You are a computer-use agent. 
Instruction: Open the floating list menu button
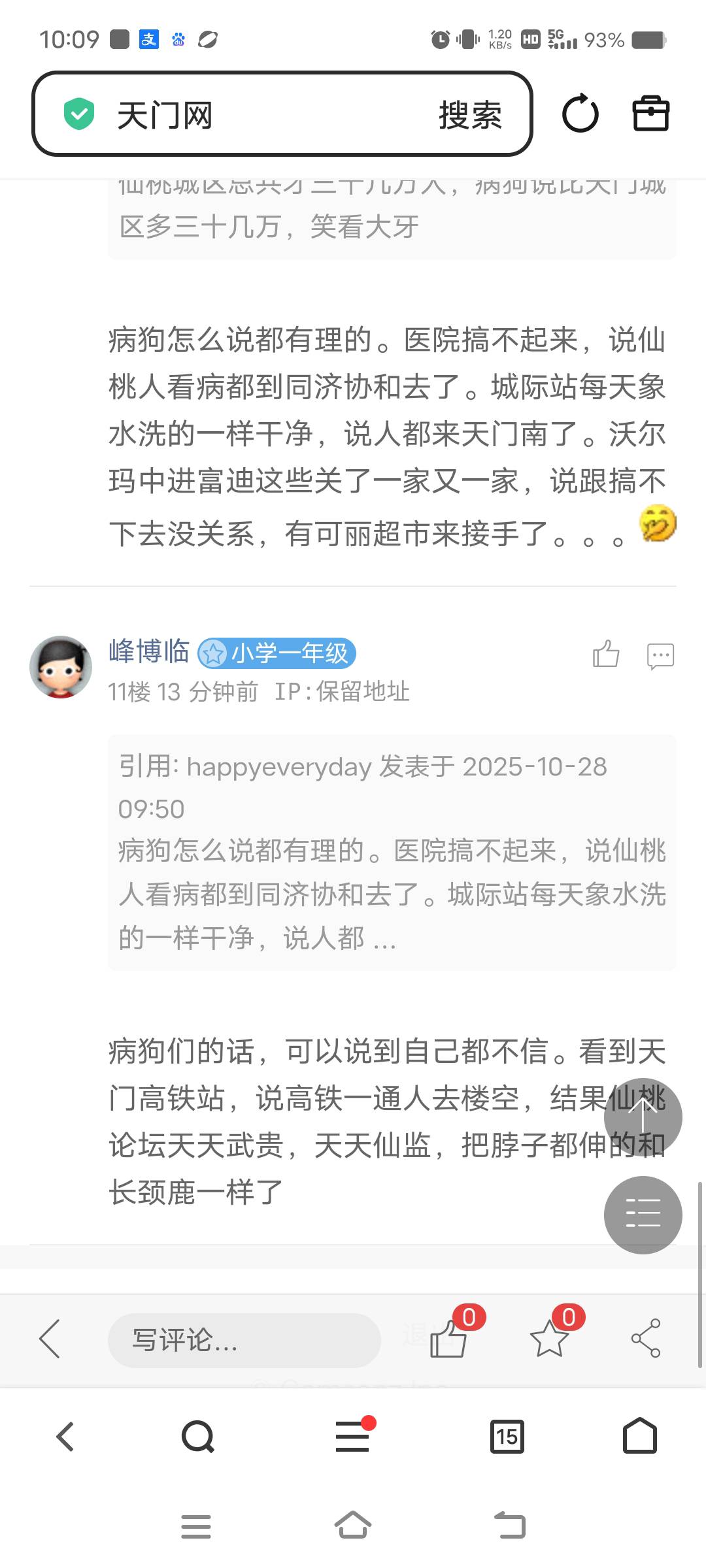[643, 1215]
